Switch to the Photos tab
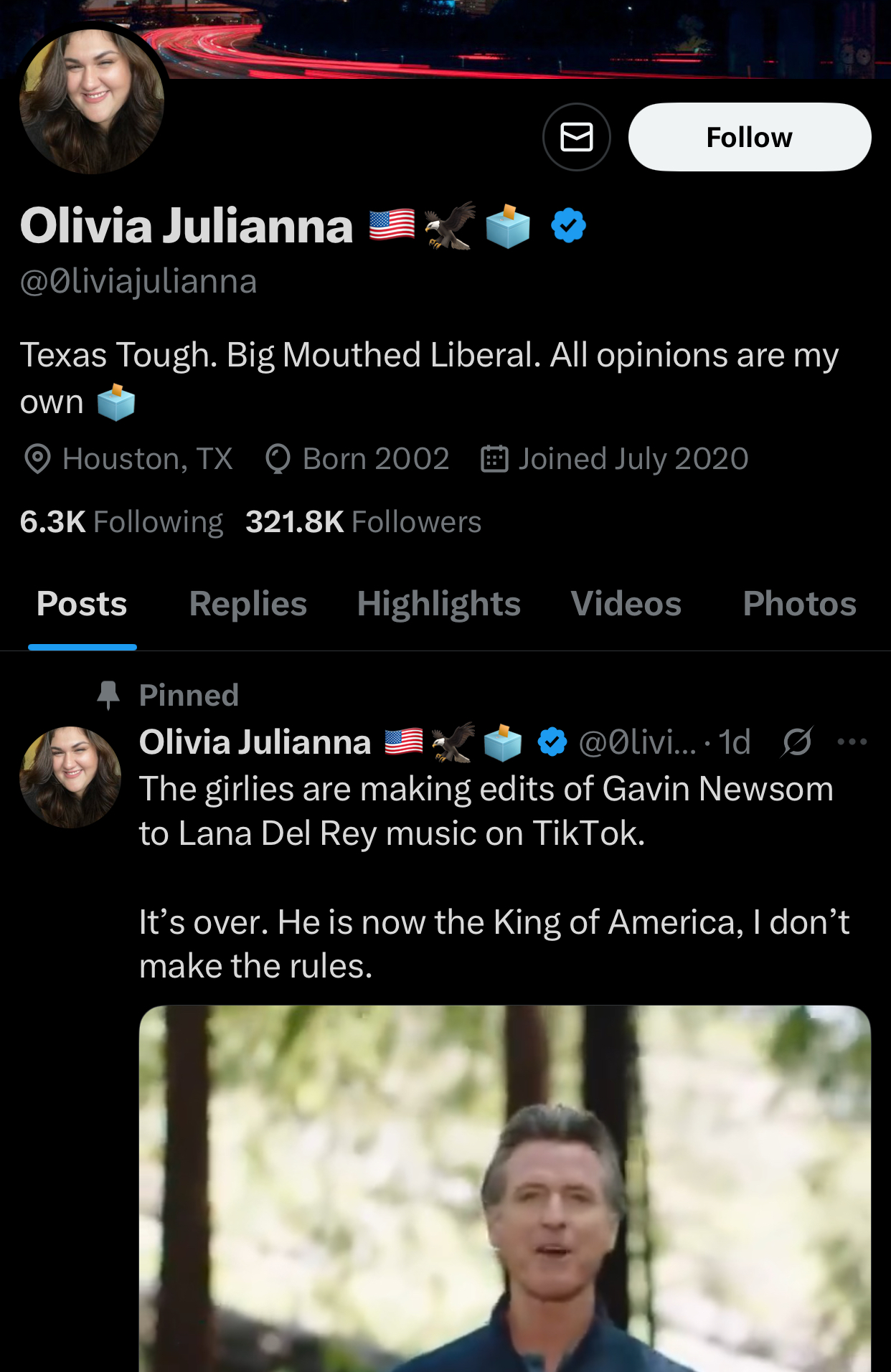Viewport: 891px width, 1372px height. [799, 604]
